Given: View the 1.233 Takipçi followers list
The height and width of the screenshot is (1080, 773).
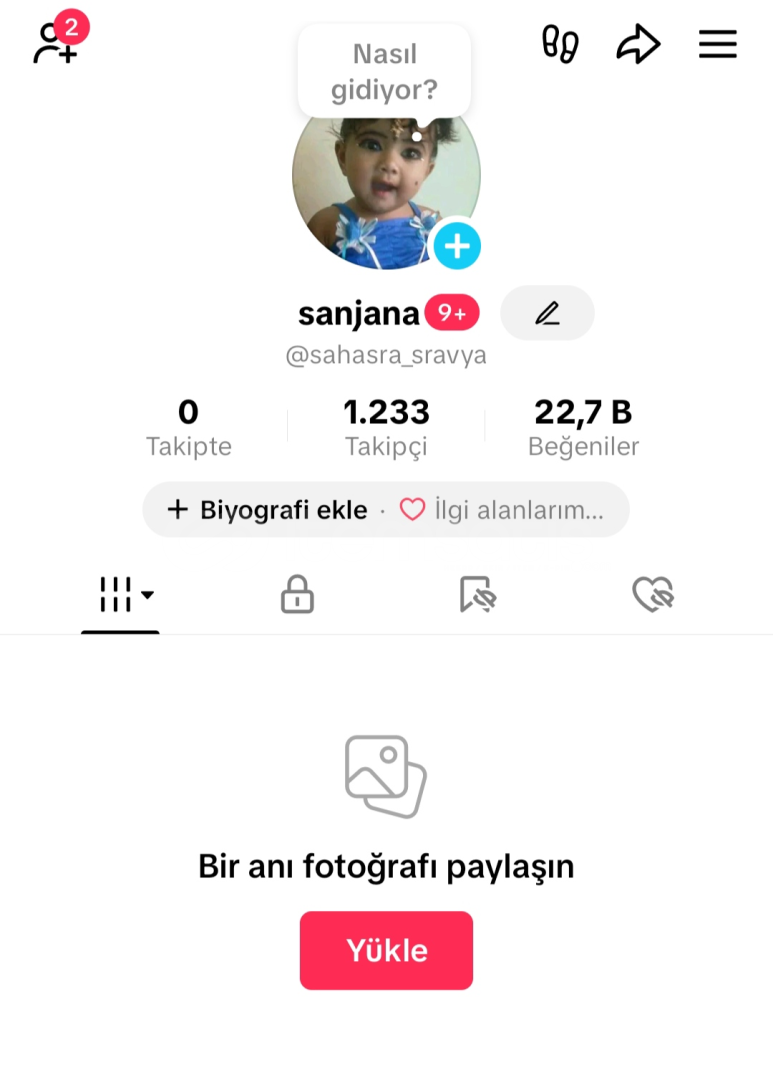Looking at the screenshot, I should pyautogui.click(x=386, y=427).
